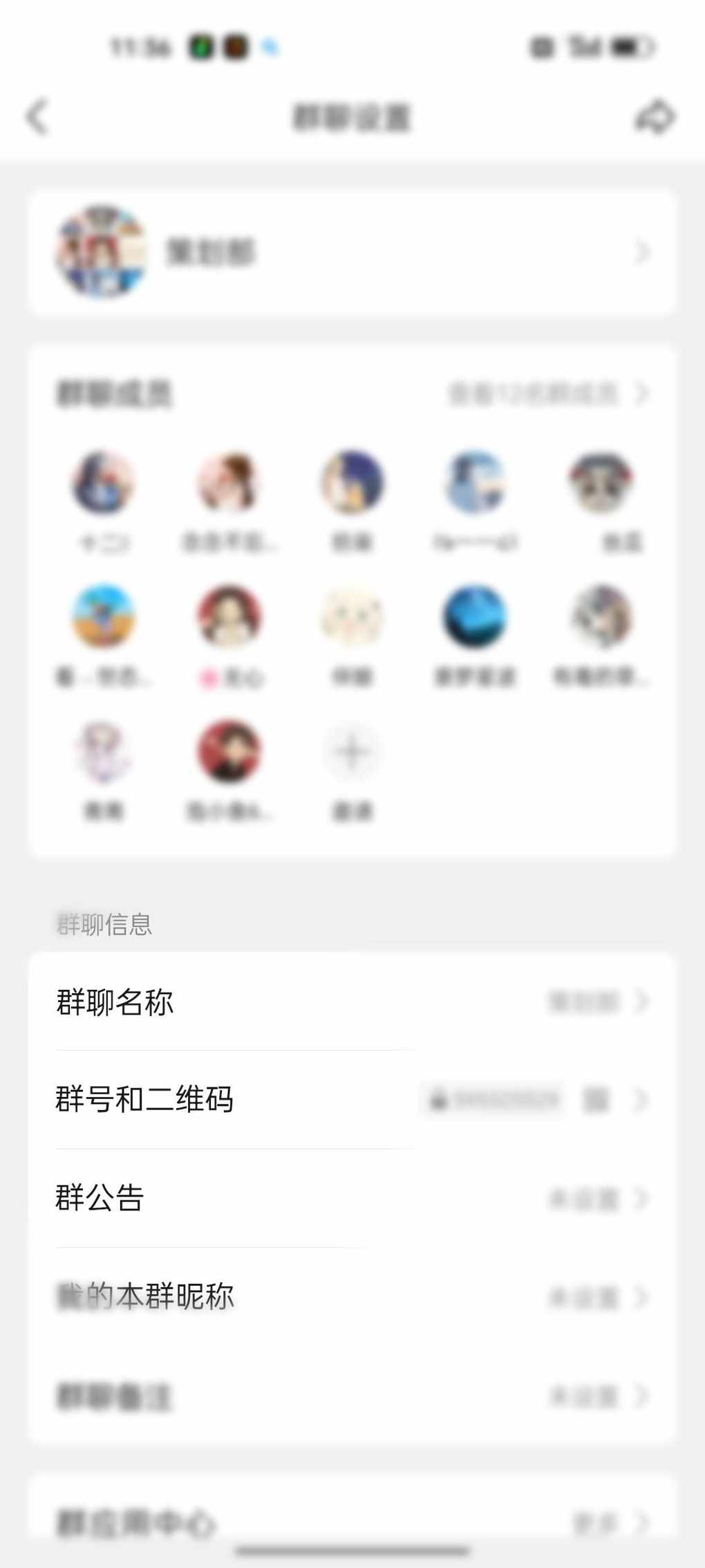Go back from group chat settings

point(38,116)
